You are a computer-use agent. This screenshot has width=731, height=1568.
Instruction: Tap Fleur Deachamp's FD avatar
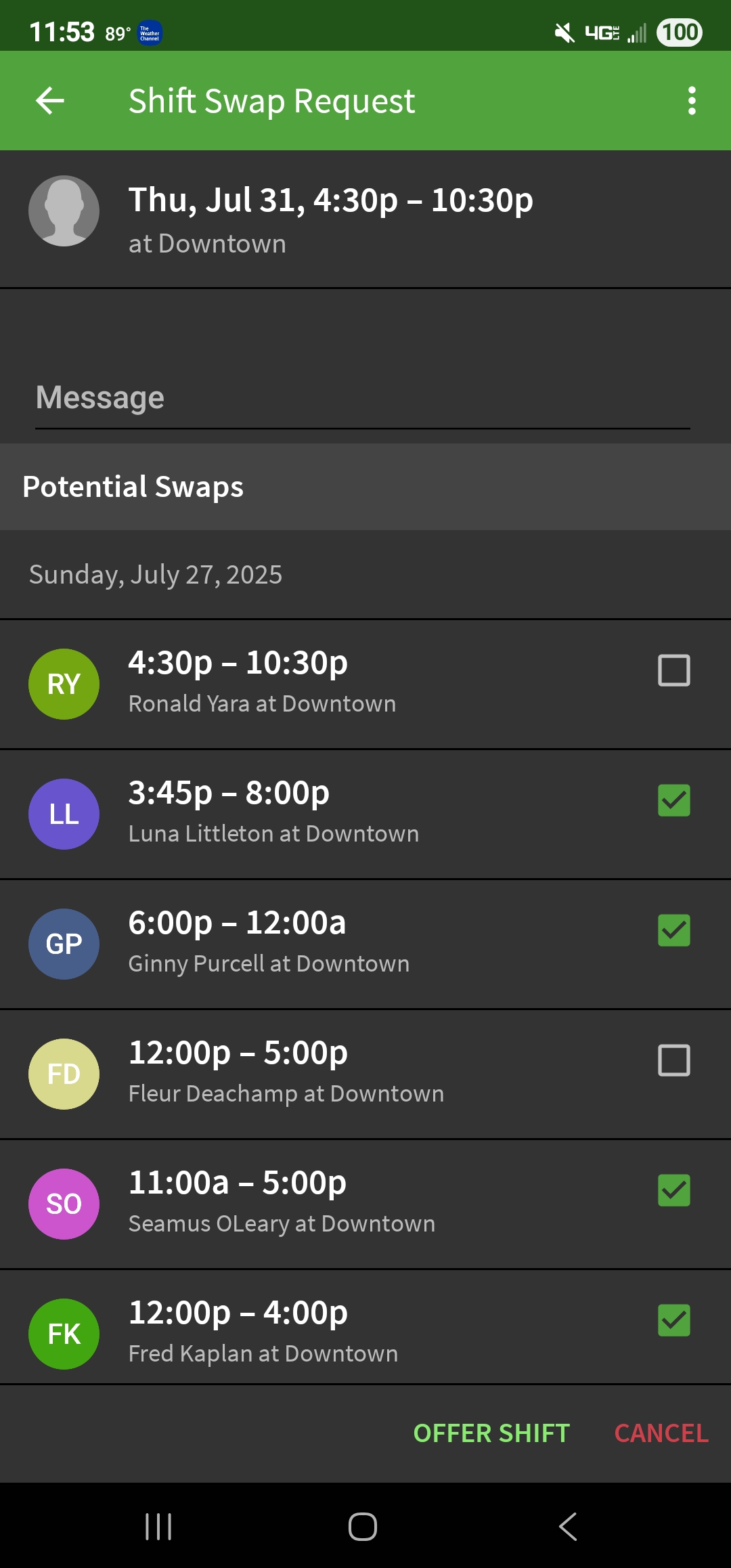[x=64, y=1074]
